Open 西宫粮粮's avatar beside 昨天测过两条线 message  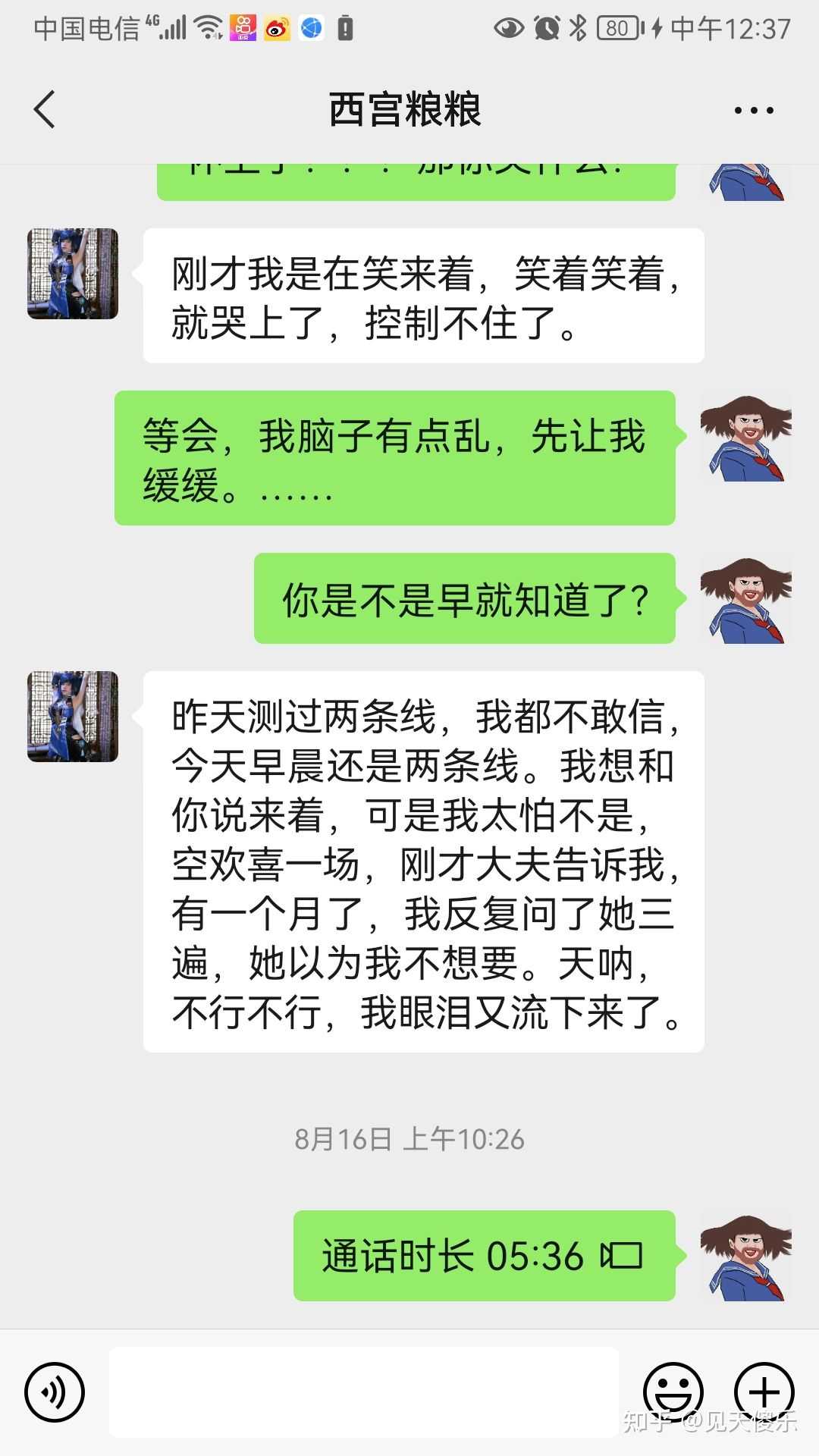tap(73, 717)
